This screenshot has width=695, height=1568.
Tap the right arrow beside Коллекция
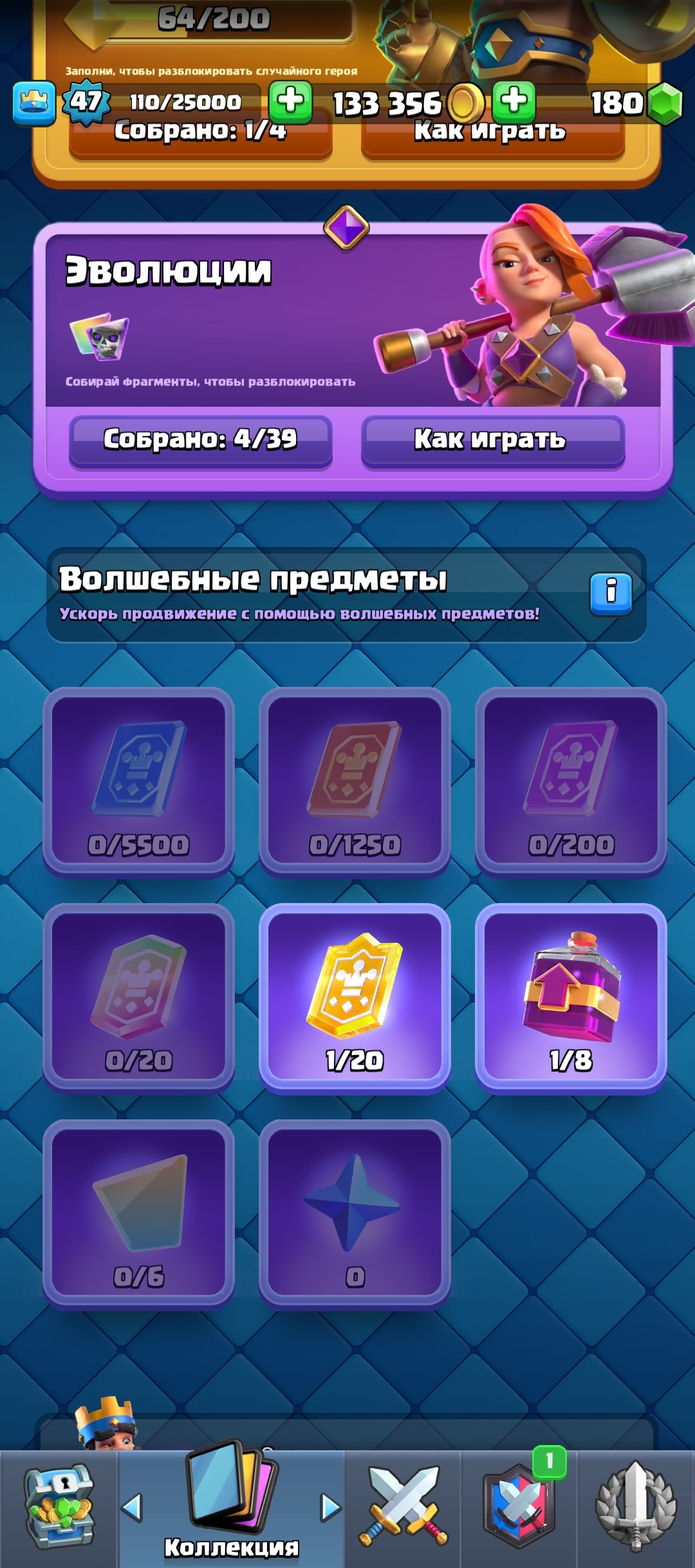[x=330, y=1507]
